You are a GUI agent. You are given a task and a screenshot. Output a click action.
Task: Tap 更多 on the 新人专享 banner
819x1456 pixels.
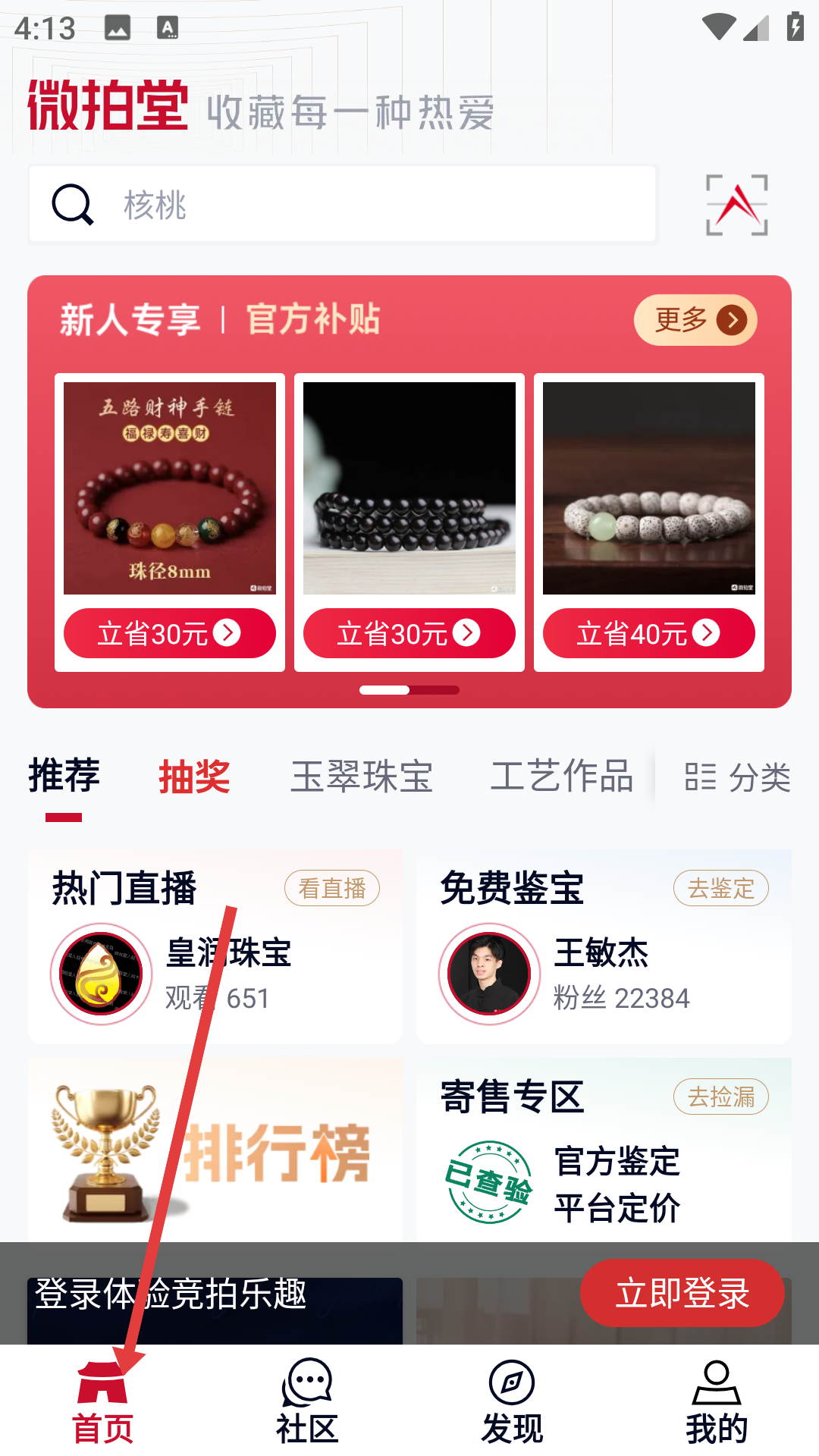(x=695, y=320)
